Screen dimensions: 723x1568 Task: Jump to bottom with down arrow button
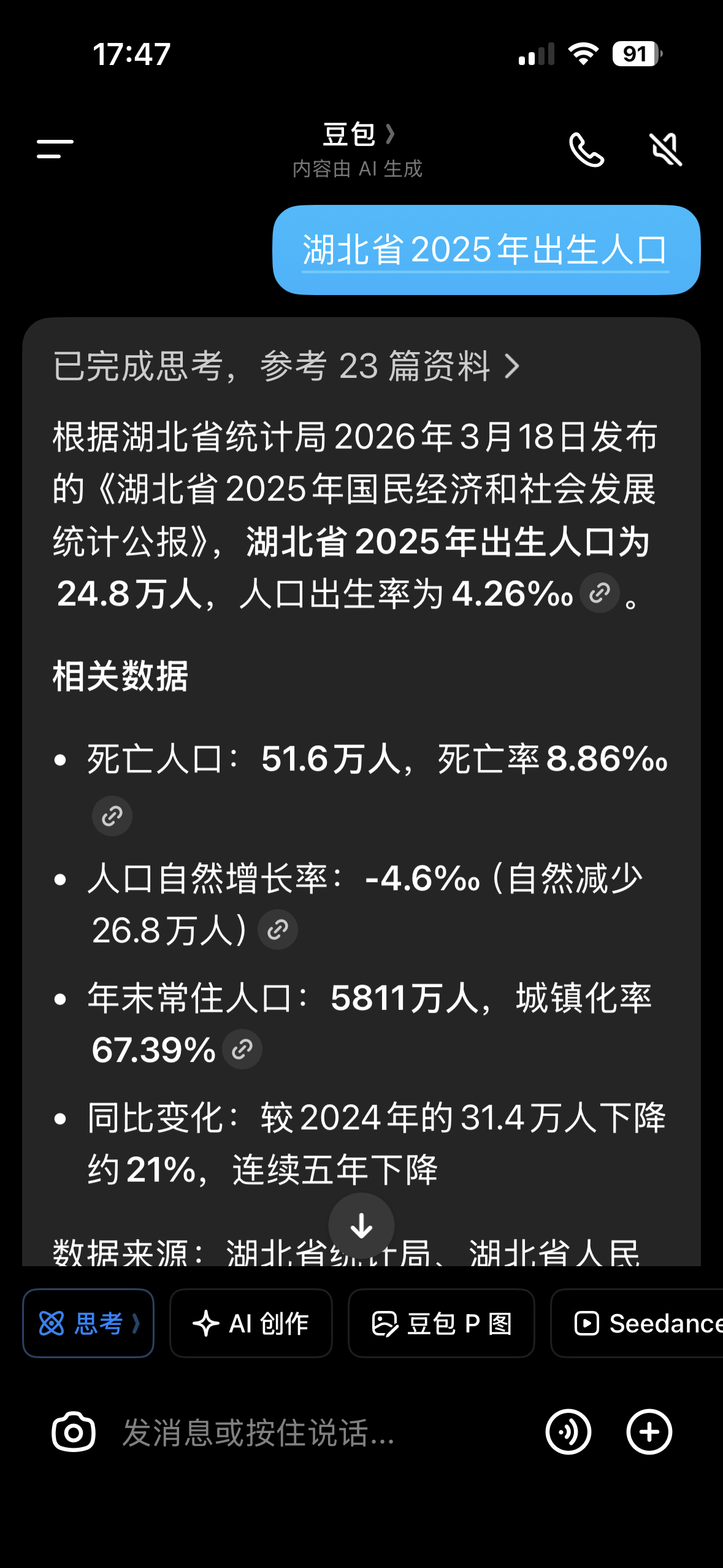[x=361, y=1226]
